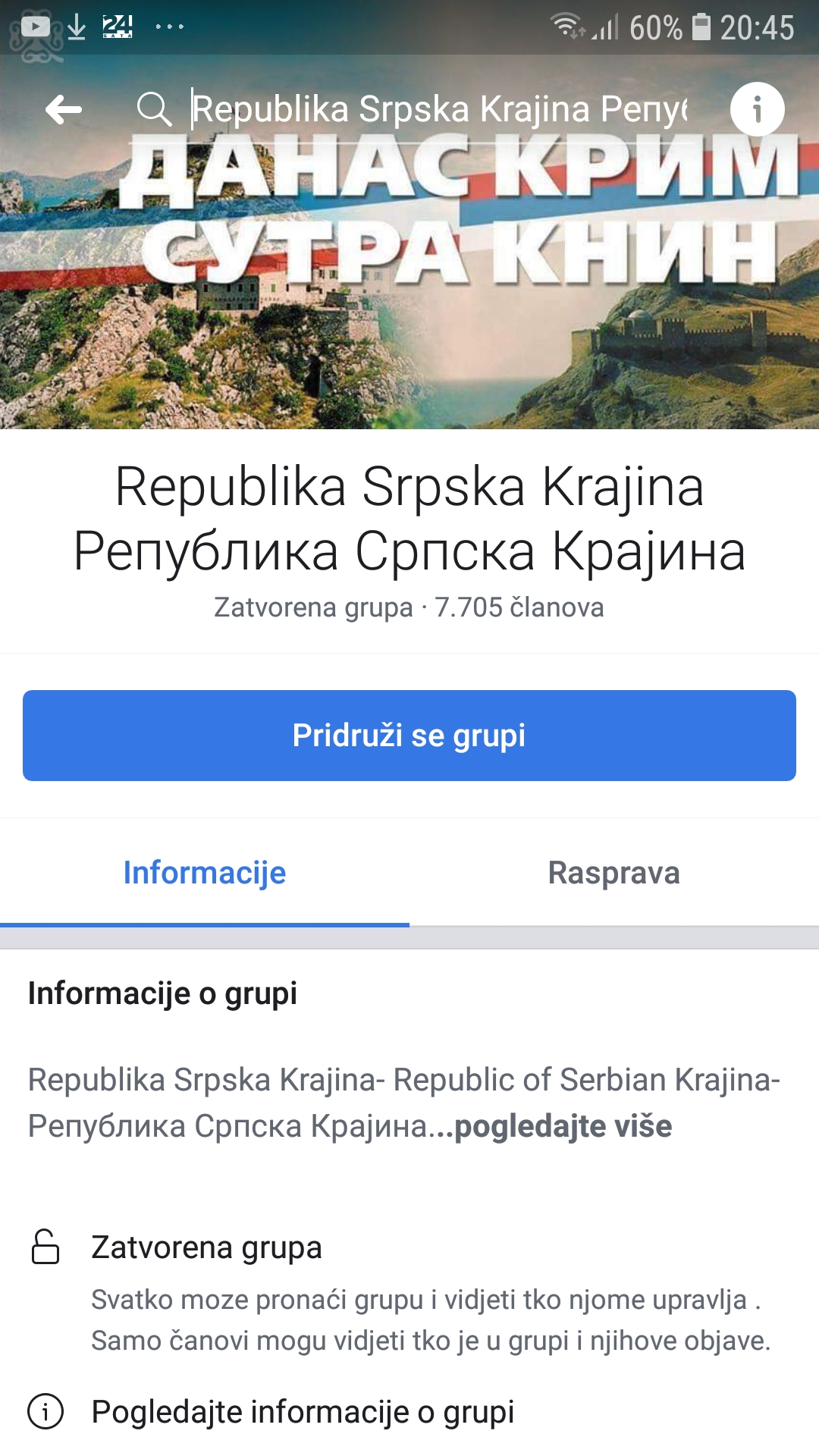This screenshot has height=1456, width=819.
Task: Tap Pridruži se grupi button
Action: pos(409,736)
